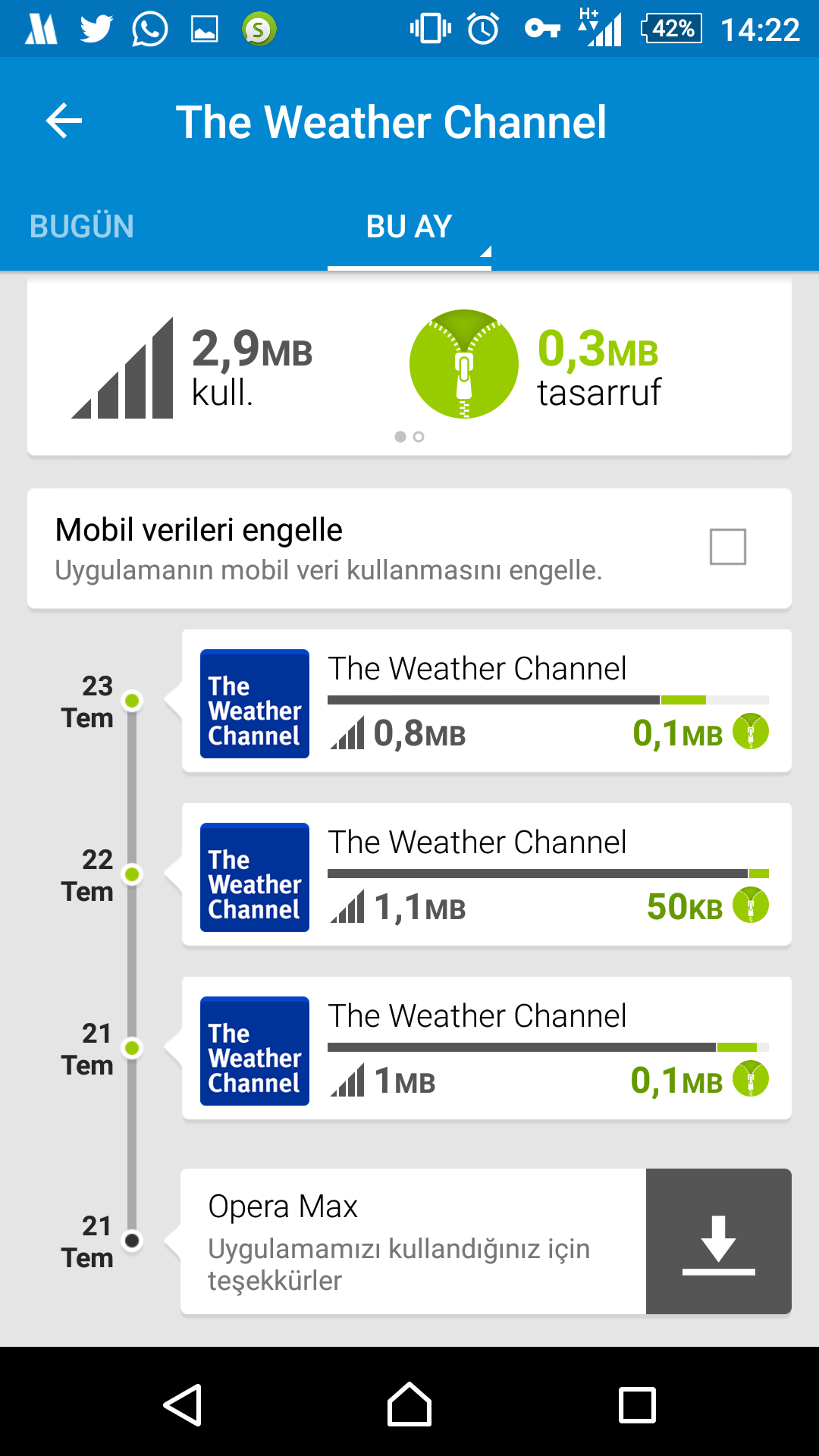The height and width of the screenshot is (1456, 819).
Task: Select the BU AY tab
Action: 409,226
